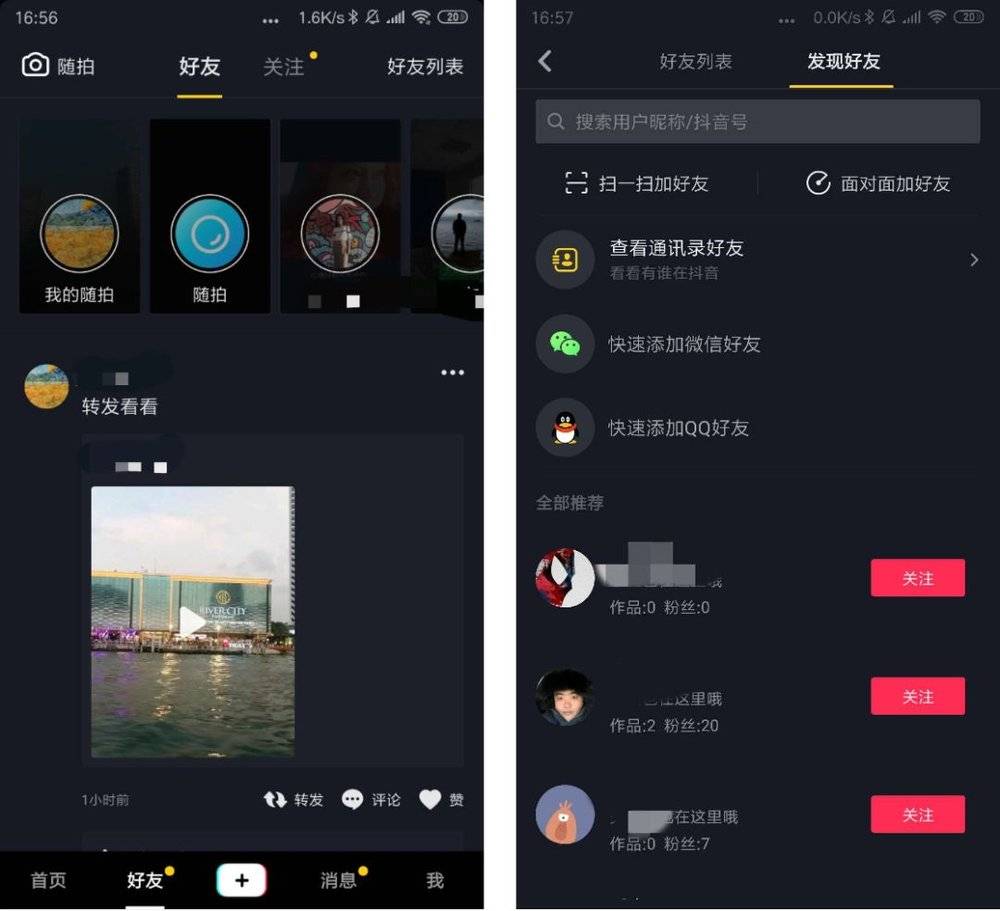Tap 转发 to repost the video
1000x911 pixels.
[294, 800]
